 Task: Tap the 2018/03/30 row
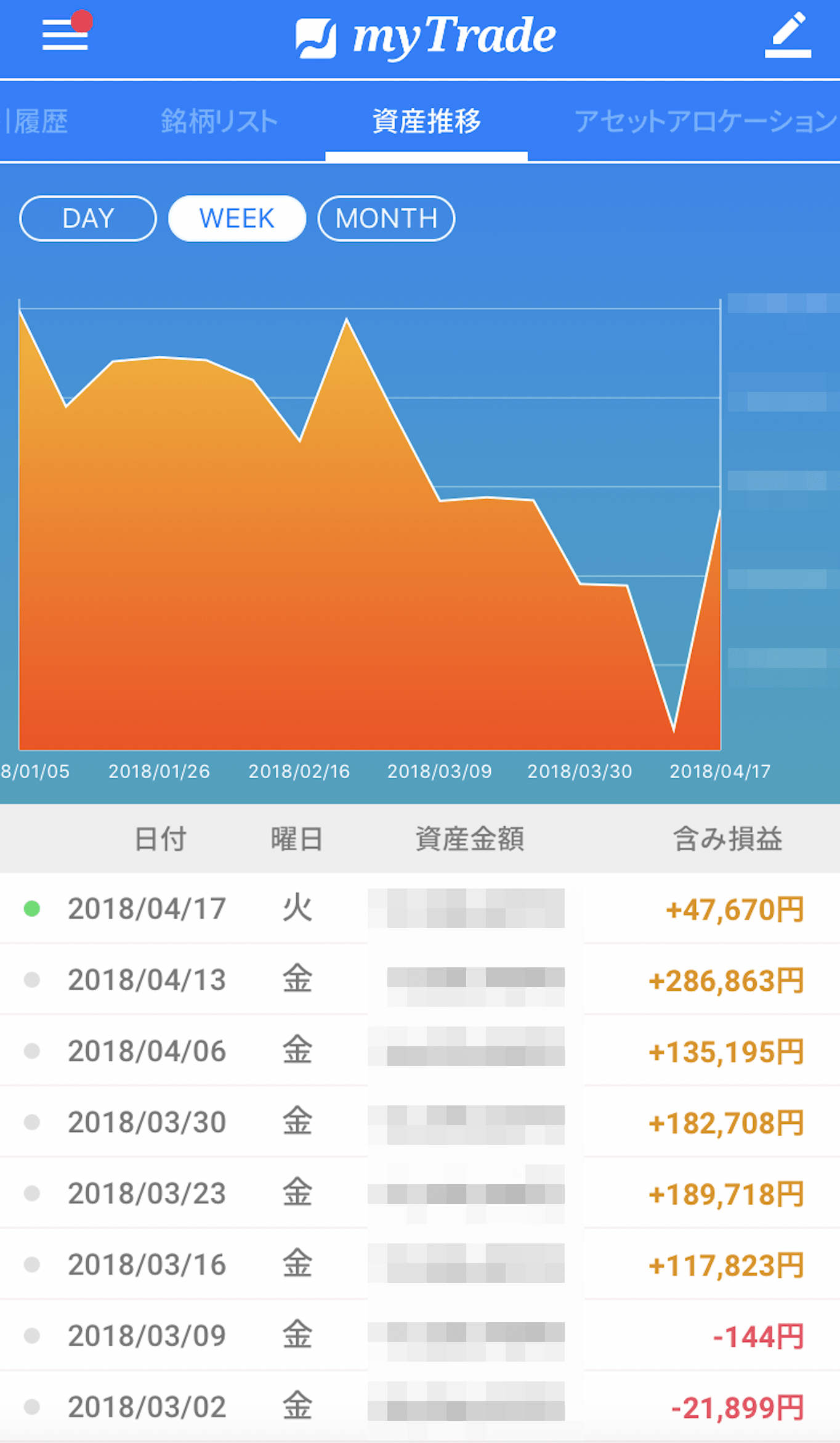(420, 1121)
